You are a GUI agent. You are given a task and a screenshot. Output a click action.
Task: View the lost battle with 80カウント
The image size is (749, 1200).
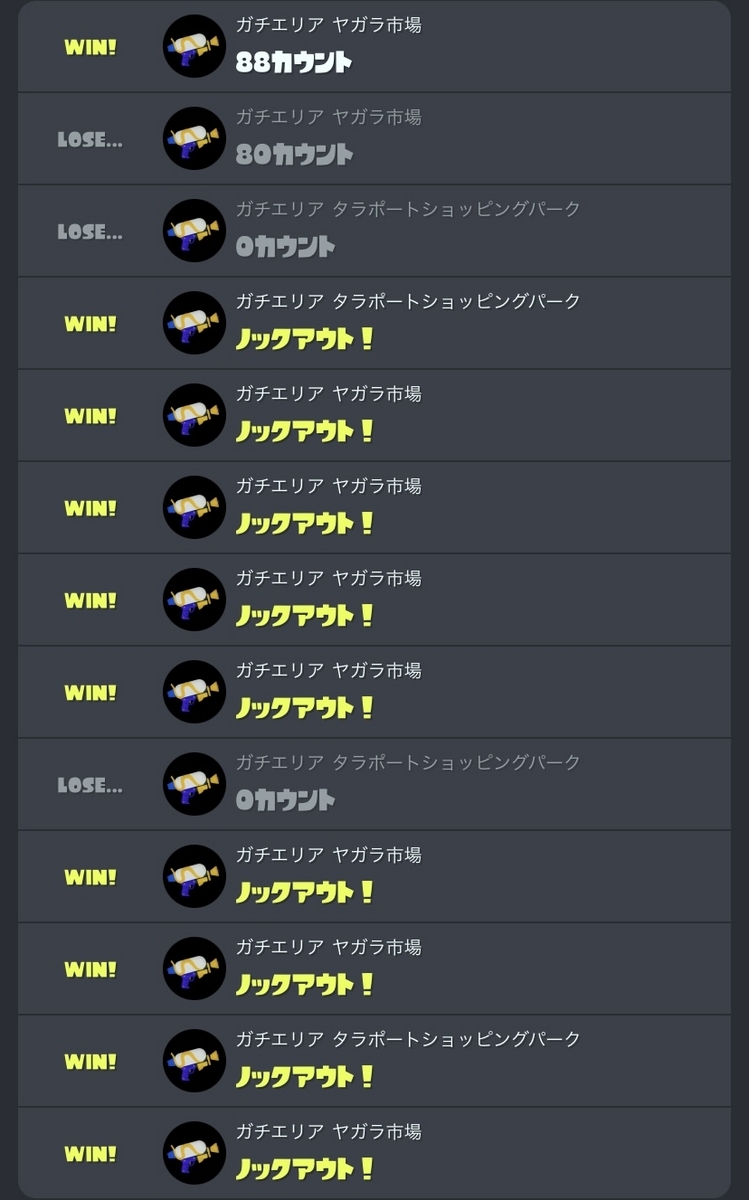tap(374, 139)
